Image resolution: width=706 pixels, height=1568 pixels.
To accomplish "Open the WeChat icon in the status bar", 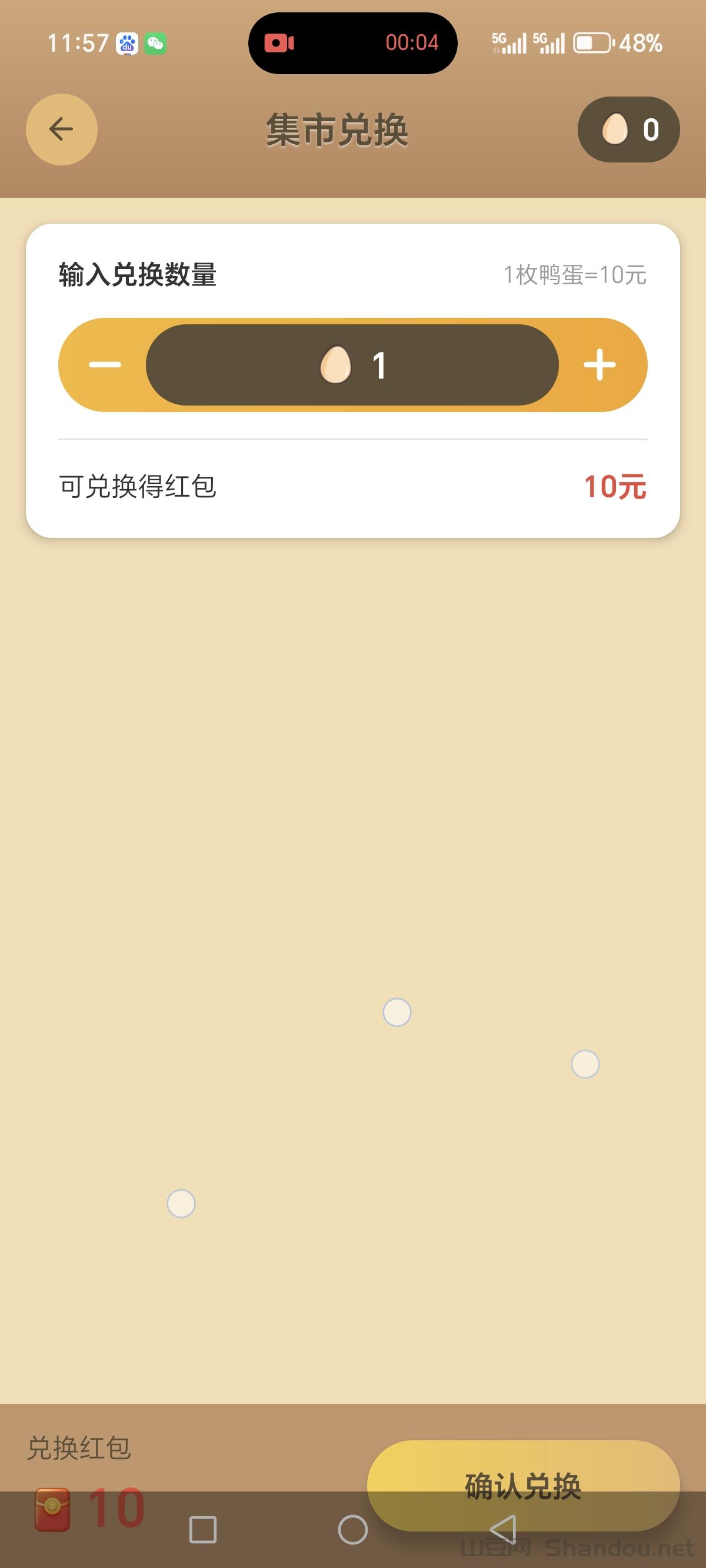I will (157, 42).
